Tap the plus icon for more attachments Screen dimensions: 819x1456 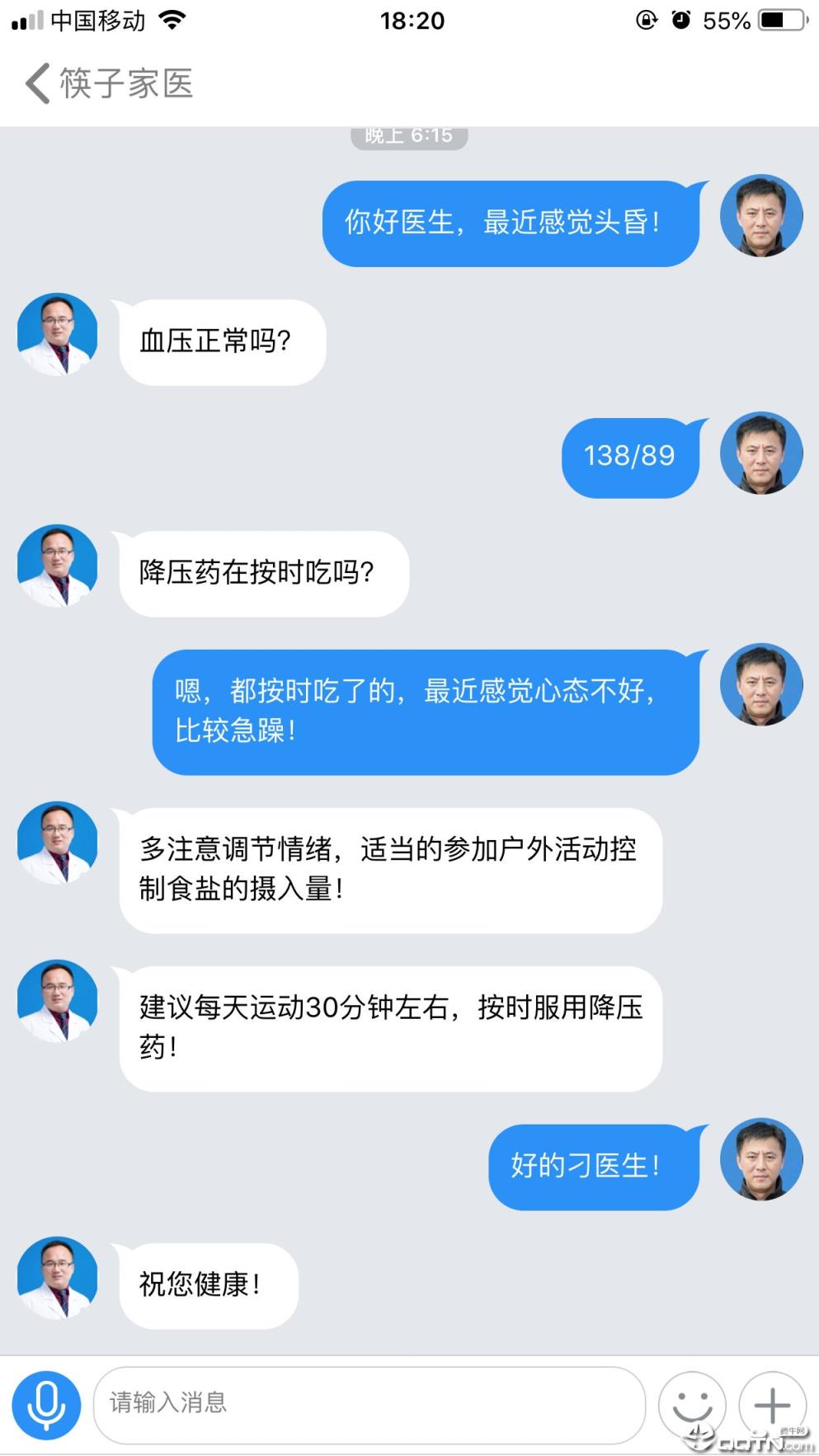click(772, 1405)
